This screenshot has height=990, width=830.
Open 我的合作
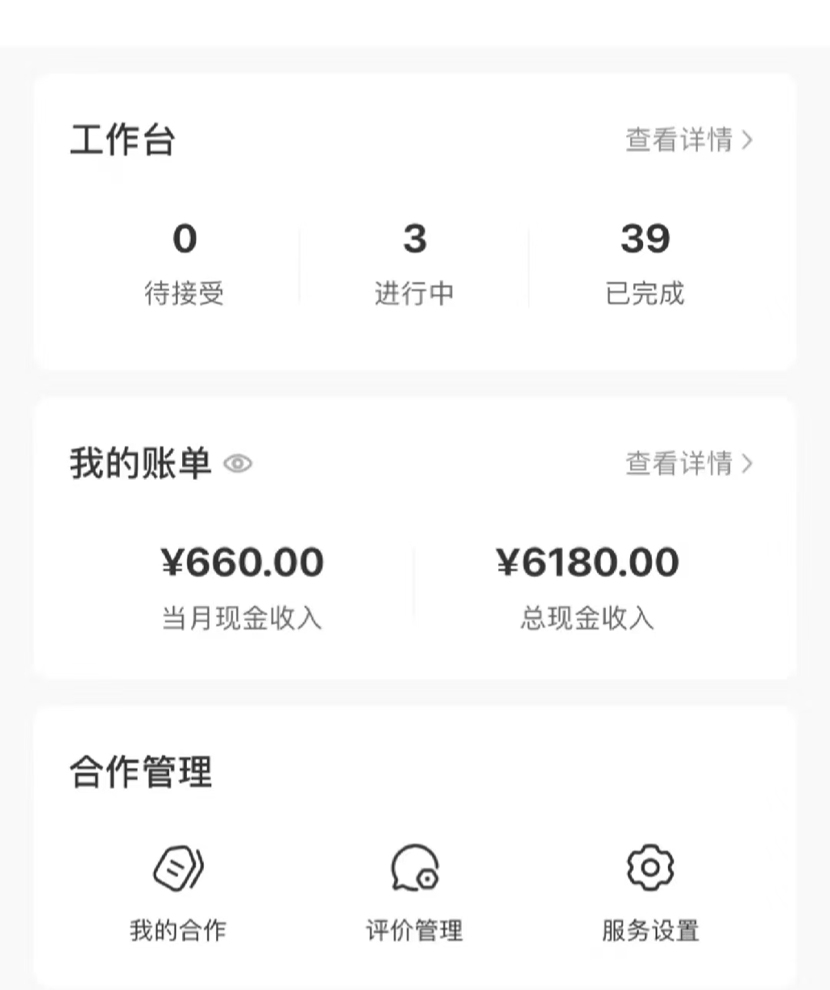coord(178,890)
